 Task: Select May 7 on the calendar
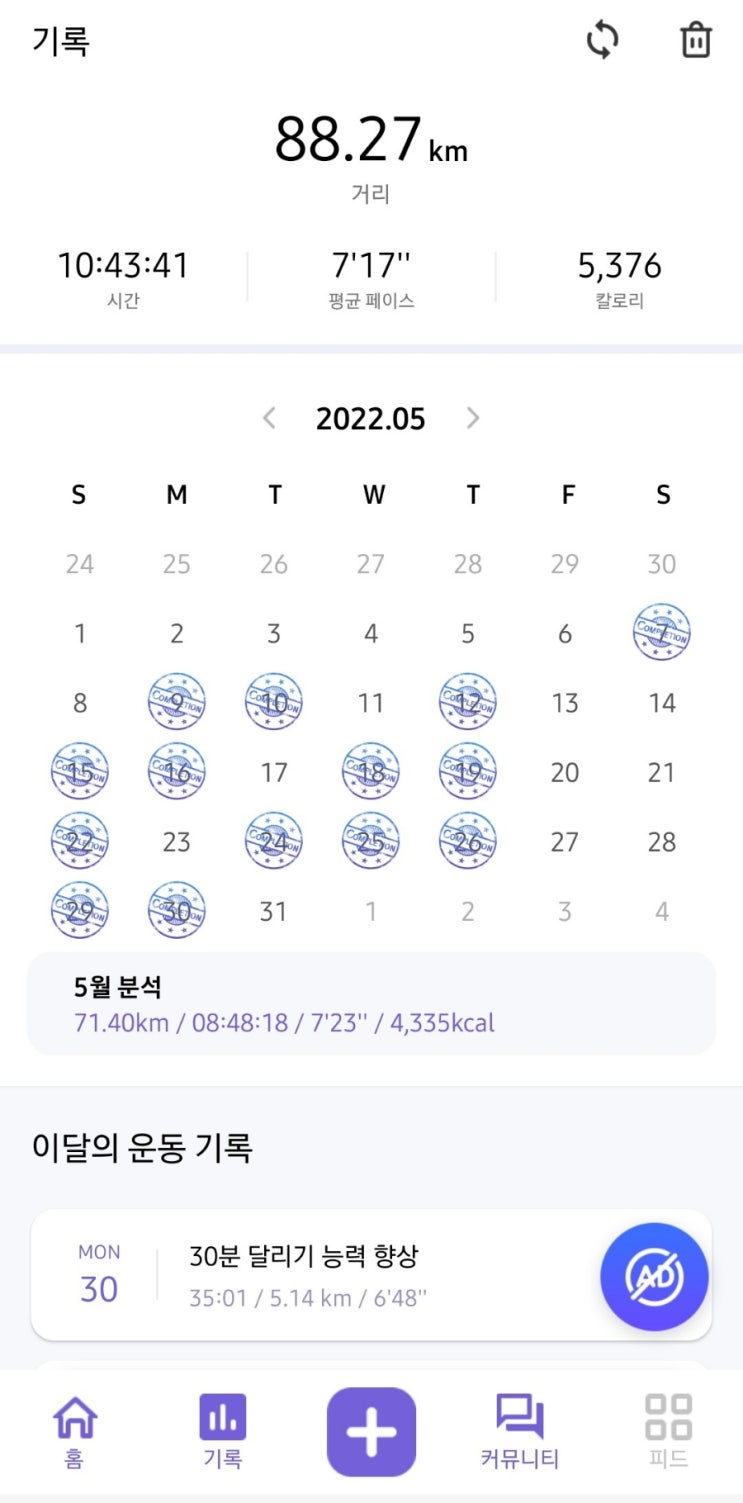pyautogui.click(x=661, y=633)
